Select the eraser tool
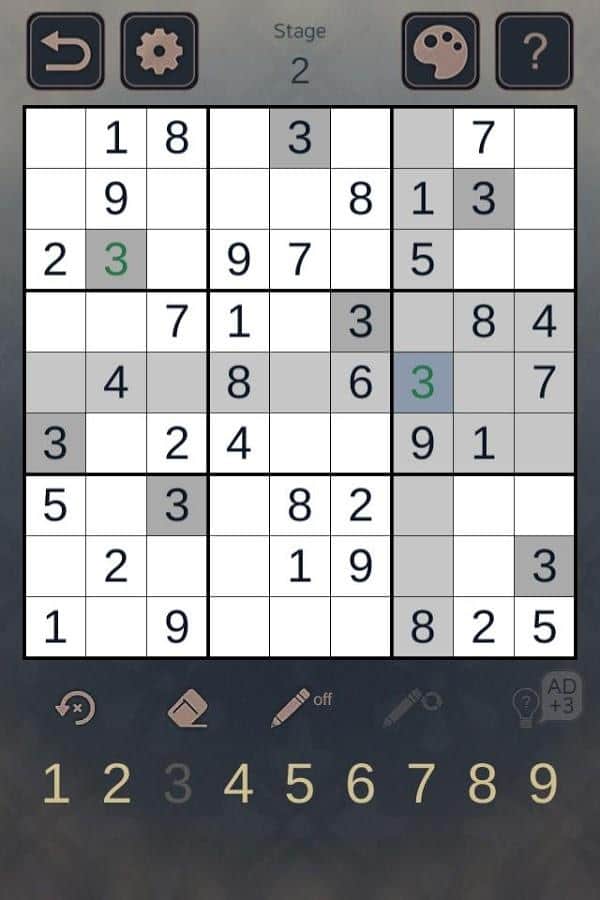The width and height of the screenshot is (600, 900). point(187,708)
